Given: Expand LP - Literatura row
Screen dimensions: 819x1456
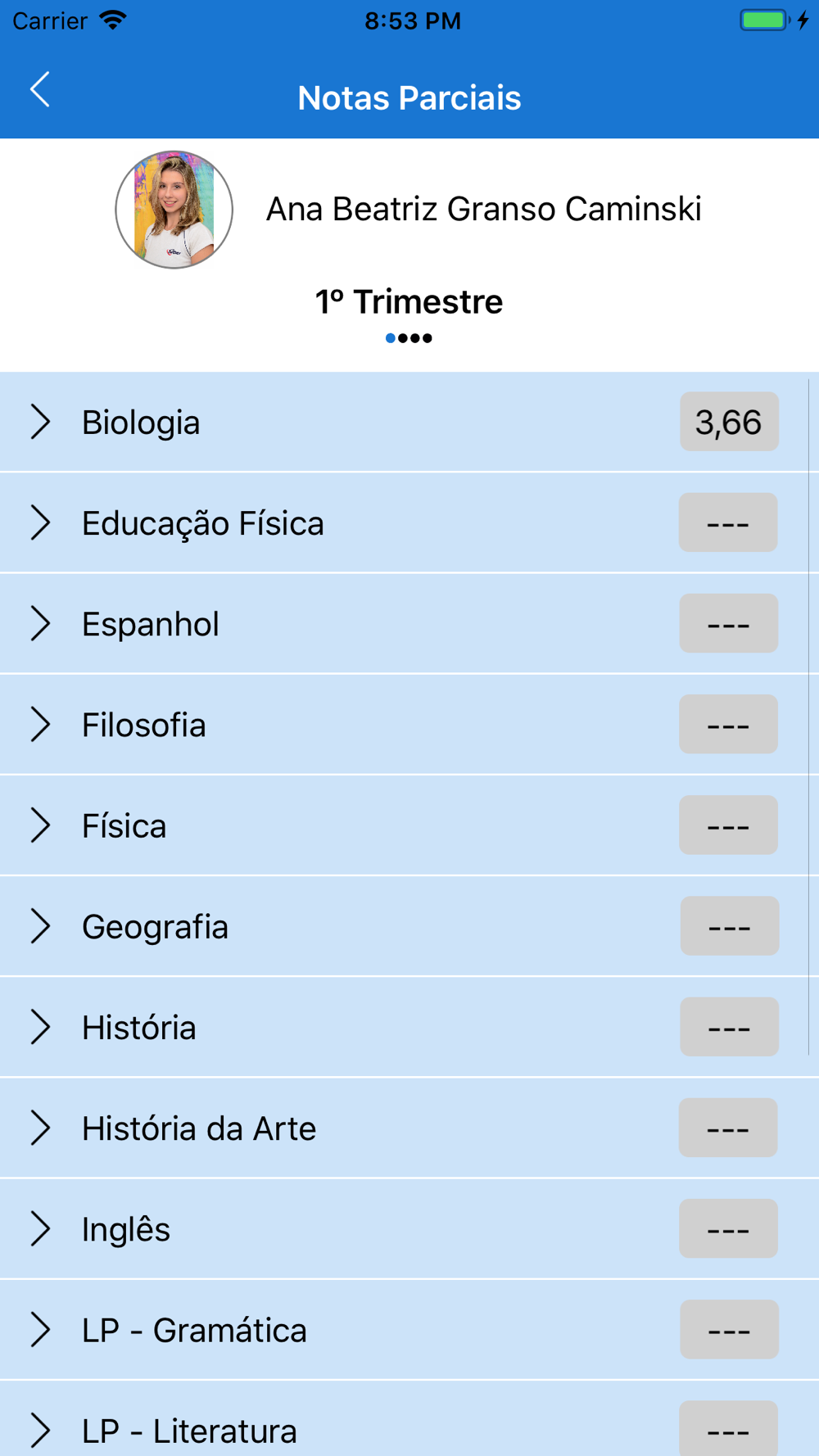Looking at the screenshot, I should [409, 1418].
